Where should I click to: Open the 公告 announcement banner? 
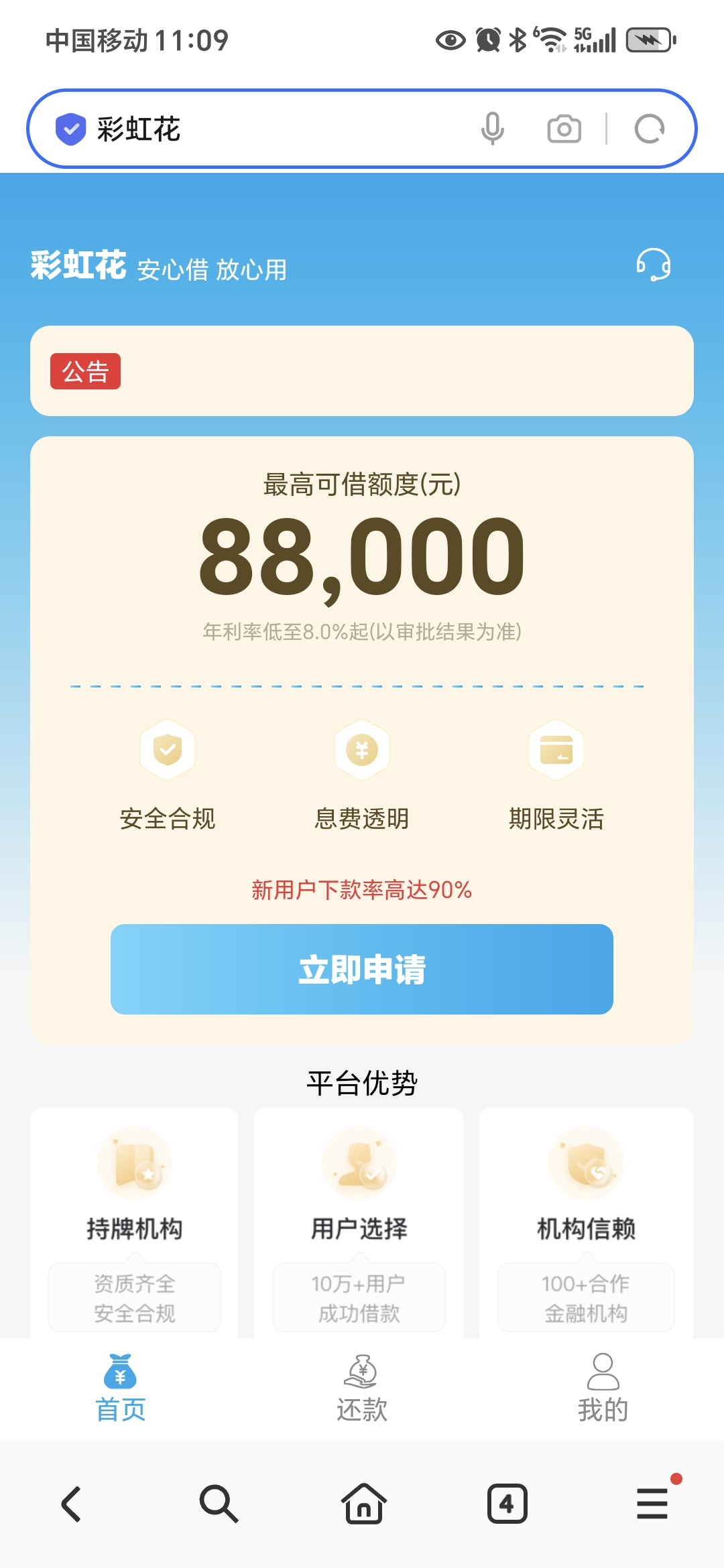point(362,371)
